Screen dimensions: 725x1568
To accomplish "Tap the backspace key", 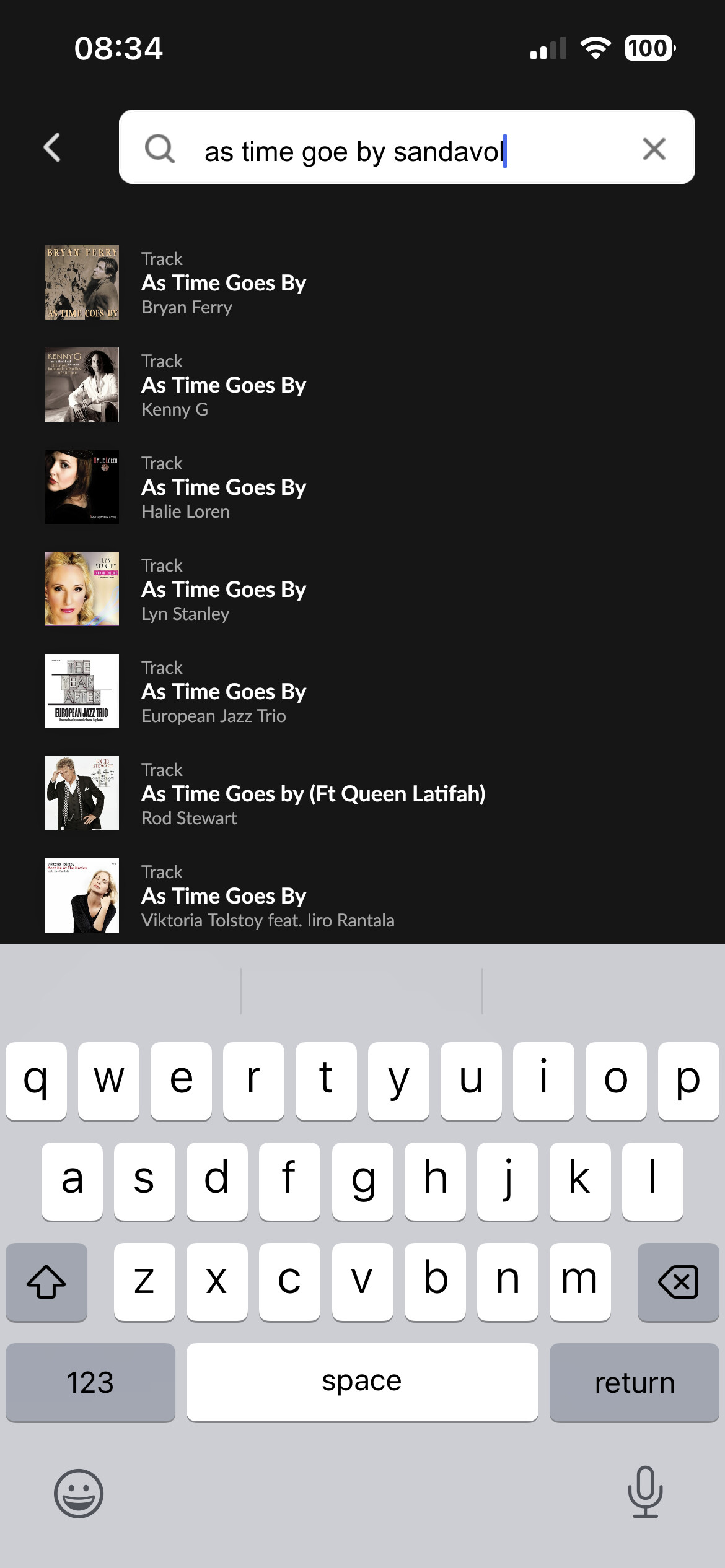I will 677,1280.
